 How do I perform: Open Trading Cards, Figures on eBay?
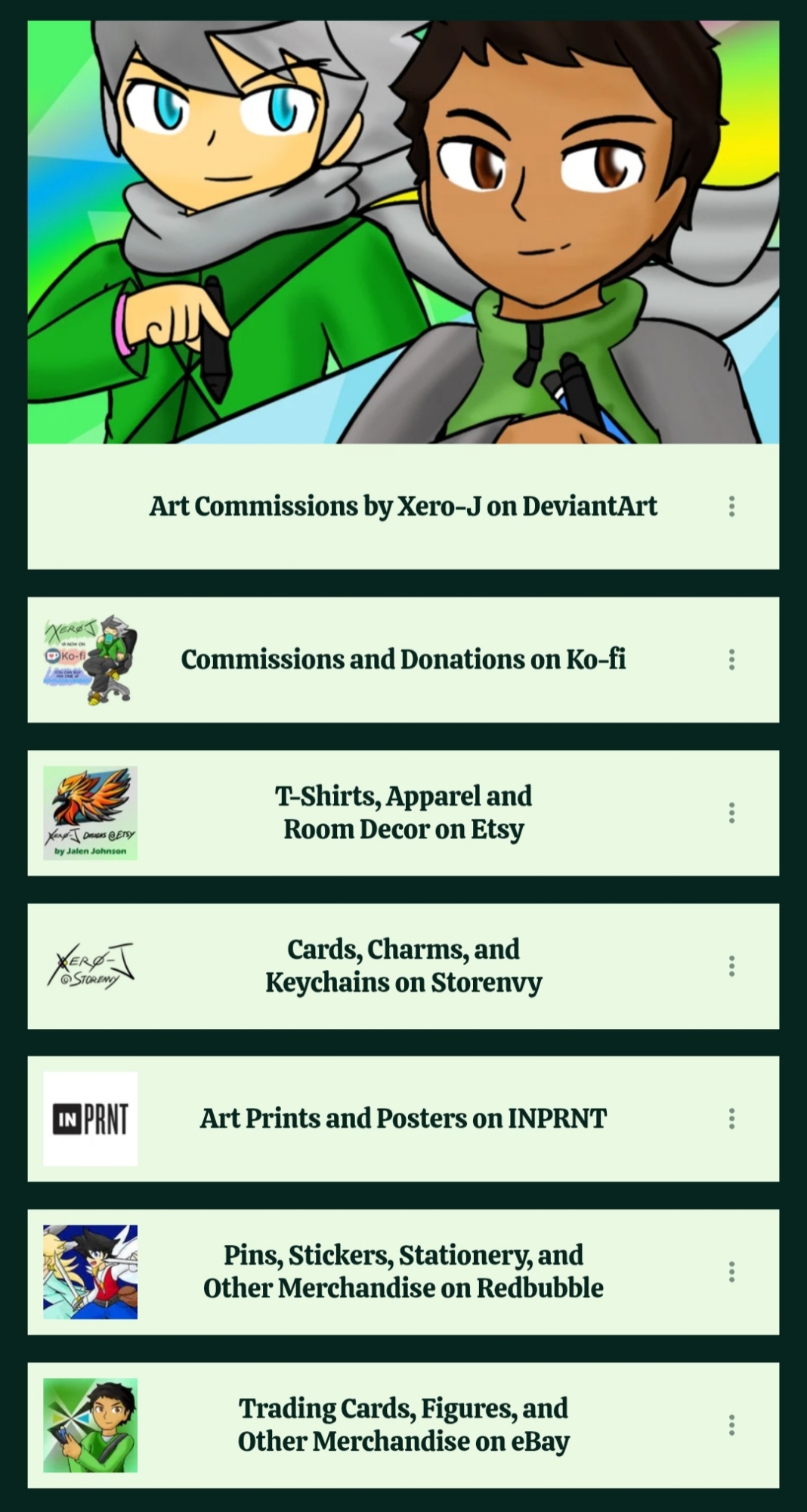tap(403, 1425)
